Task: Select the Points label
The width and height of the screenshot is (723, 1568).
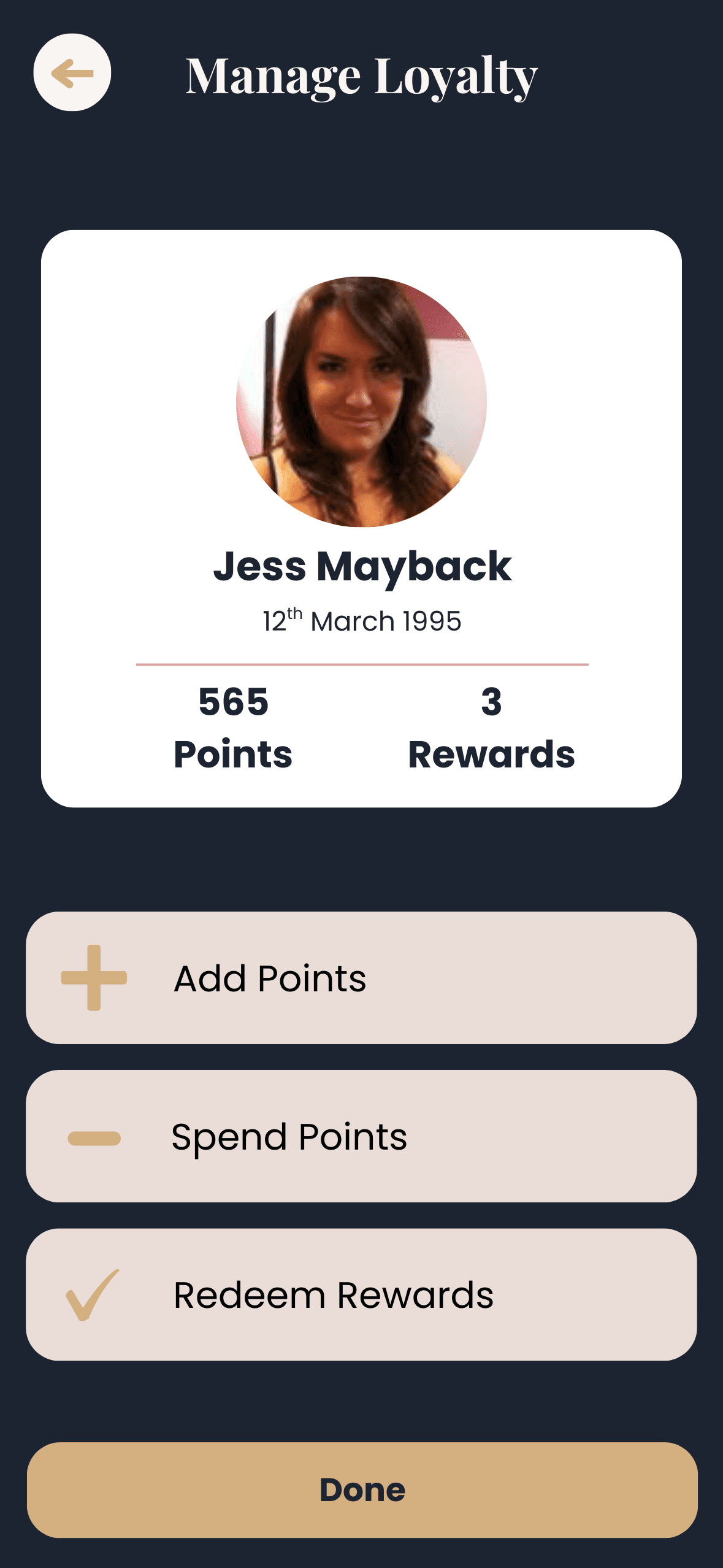Action: [x=234, y=754]
